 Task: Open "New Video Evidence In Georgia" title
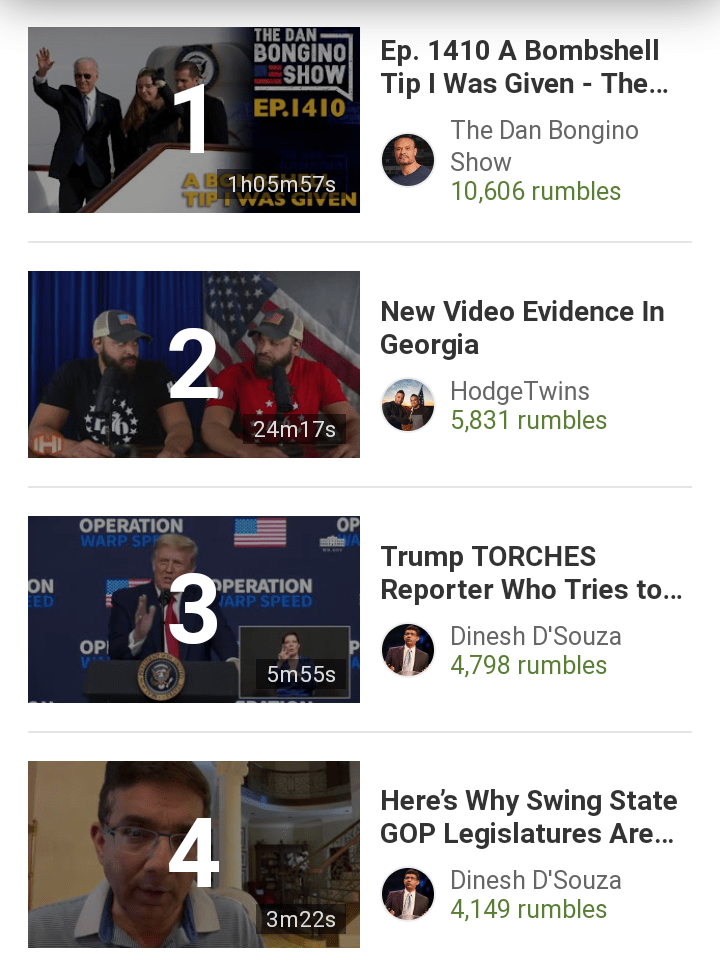tap(522, 328)
